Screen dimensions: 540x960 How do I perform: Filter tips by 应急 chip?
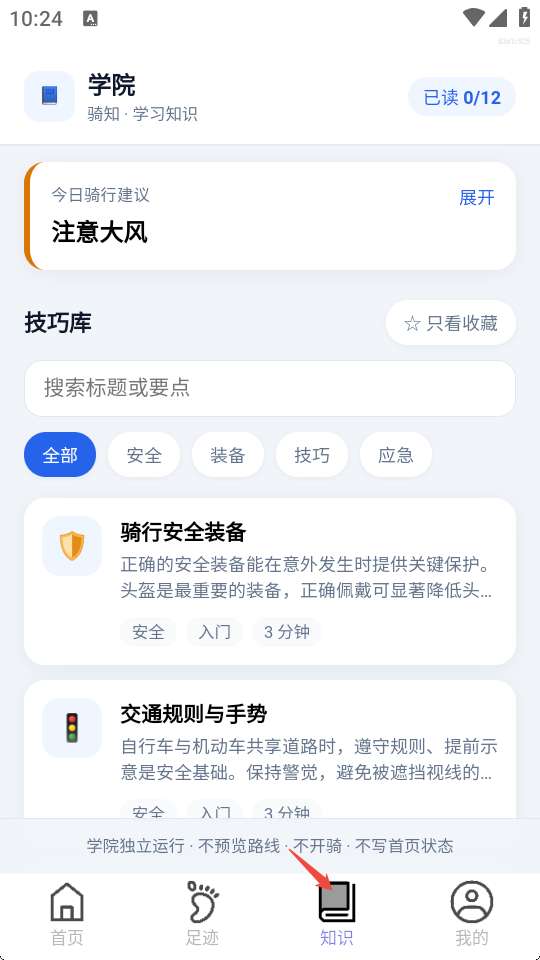pos(396,455)
